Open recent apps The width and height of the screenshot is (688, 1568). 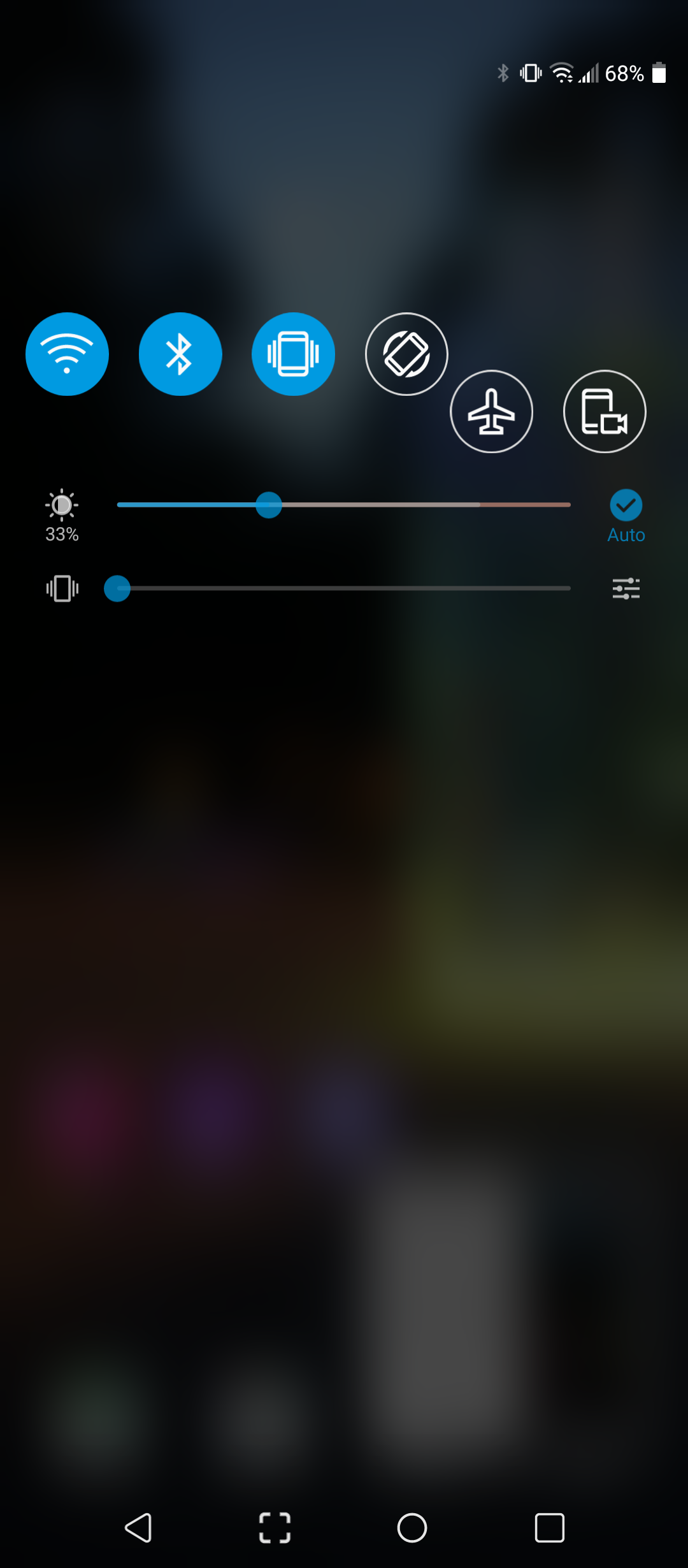[550, 1527]
